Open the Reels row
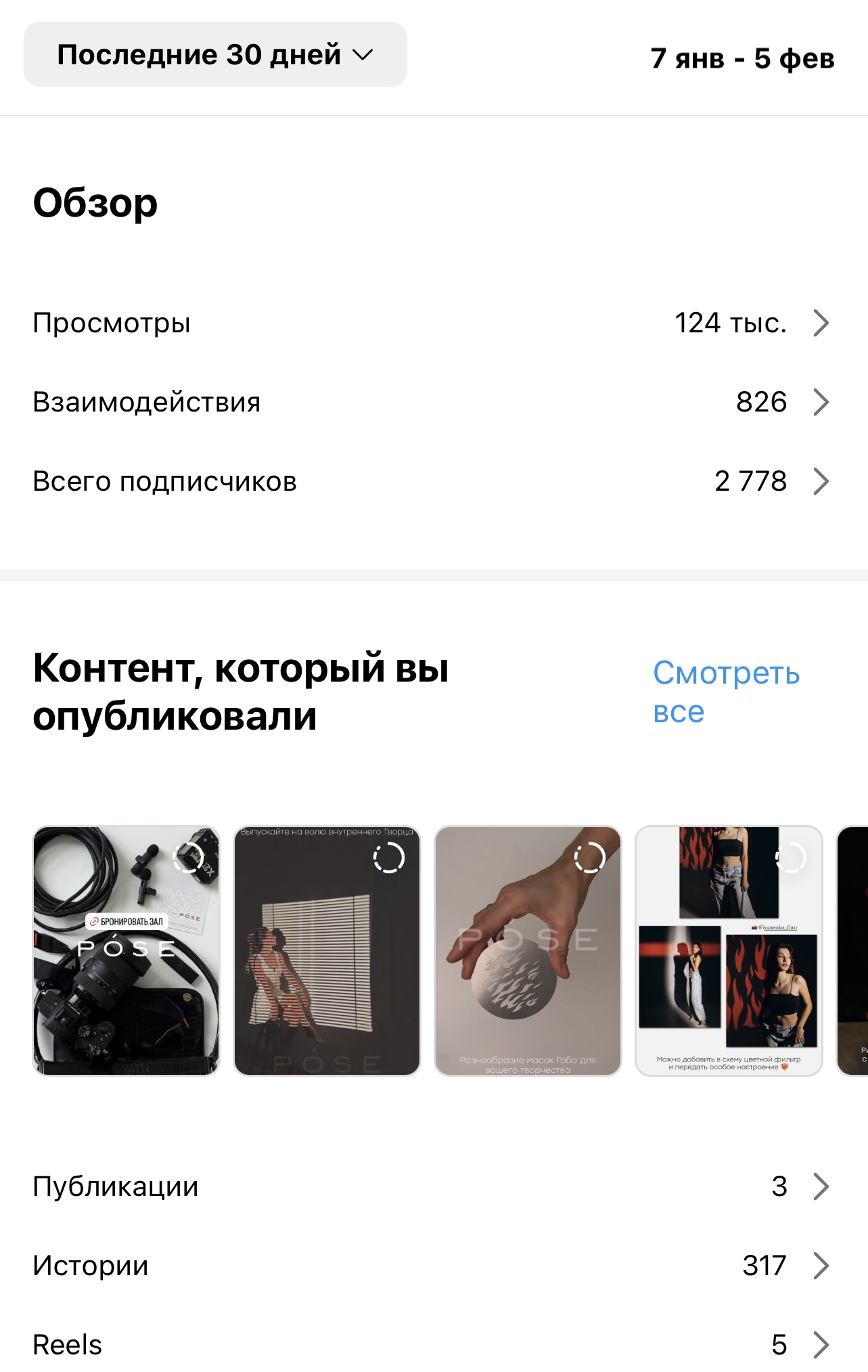The height and width of the screenshot is (1372, 868). pos(434,1344)
